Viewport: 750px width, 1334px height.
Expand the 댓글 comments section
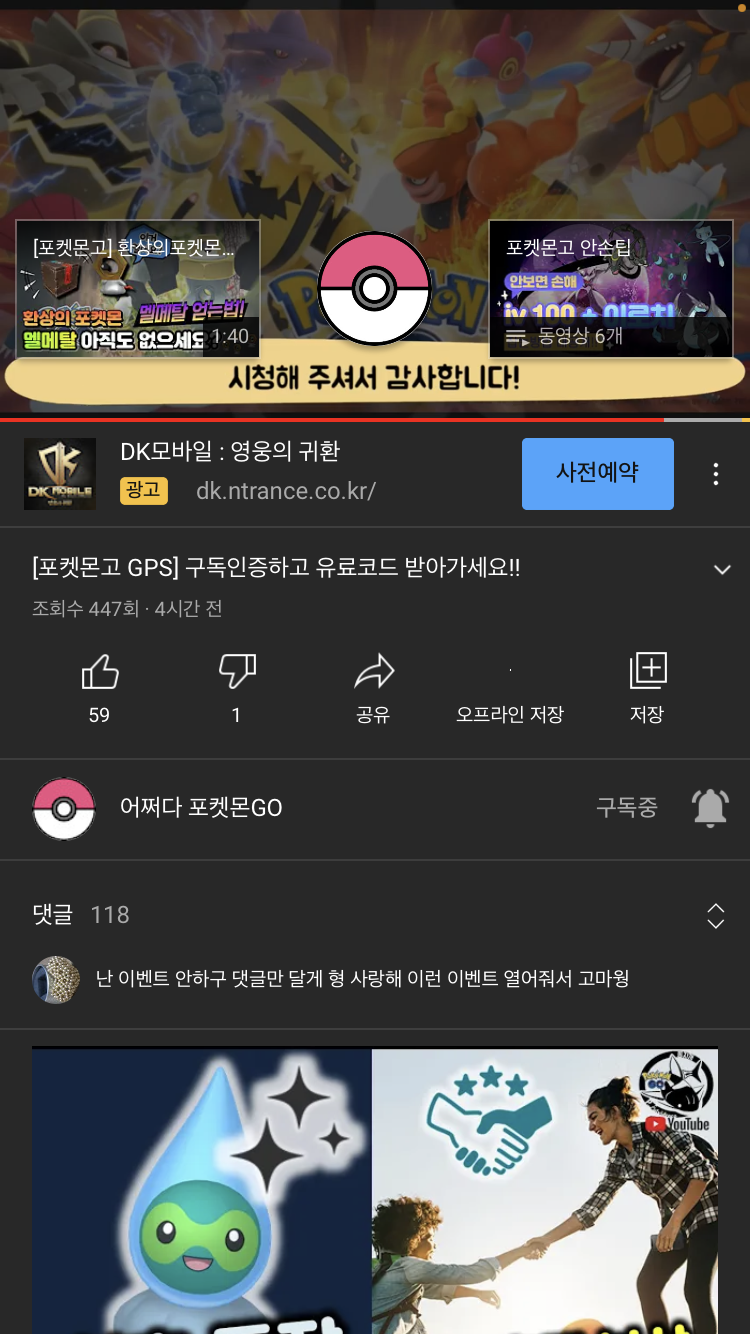[x=715, y=915]
